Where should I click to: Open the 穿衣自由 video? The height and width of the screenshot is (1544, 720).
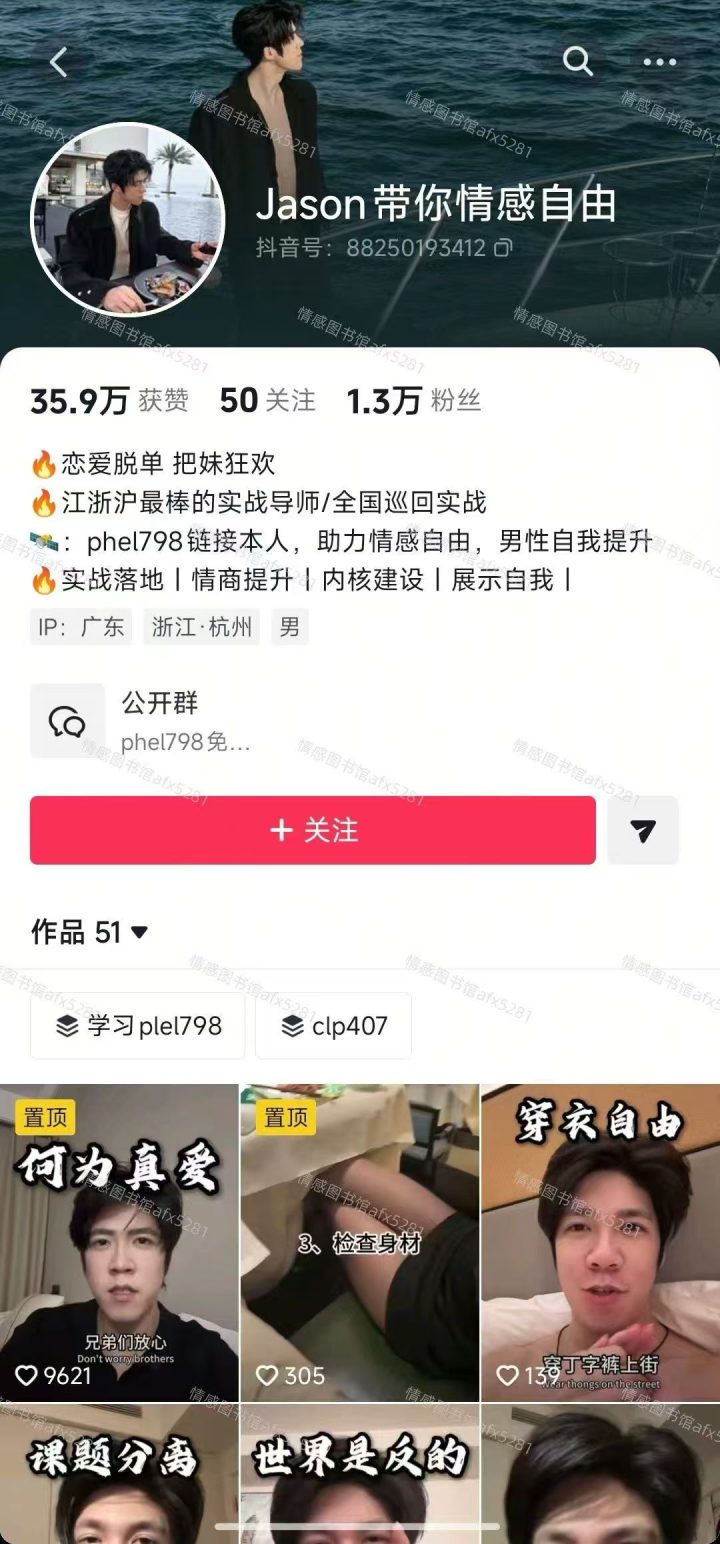(600, 1240)
